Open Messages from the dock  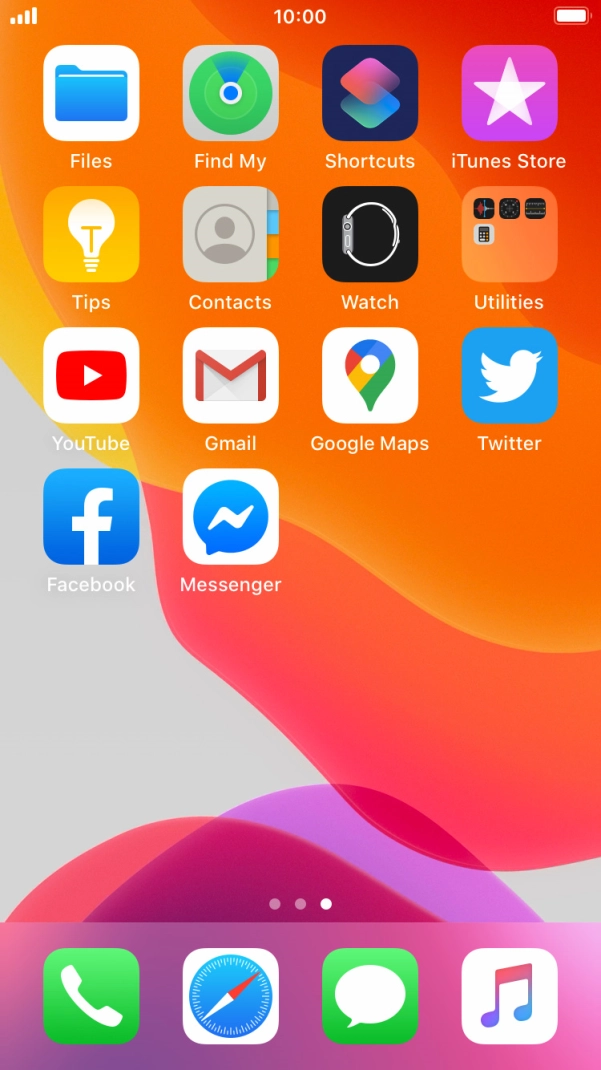(370, 996)
